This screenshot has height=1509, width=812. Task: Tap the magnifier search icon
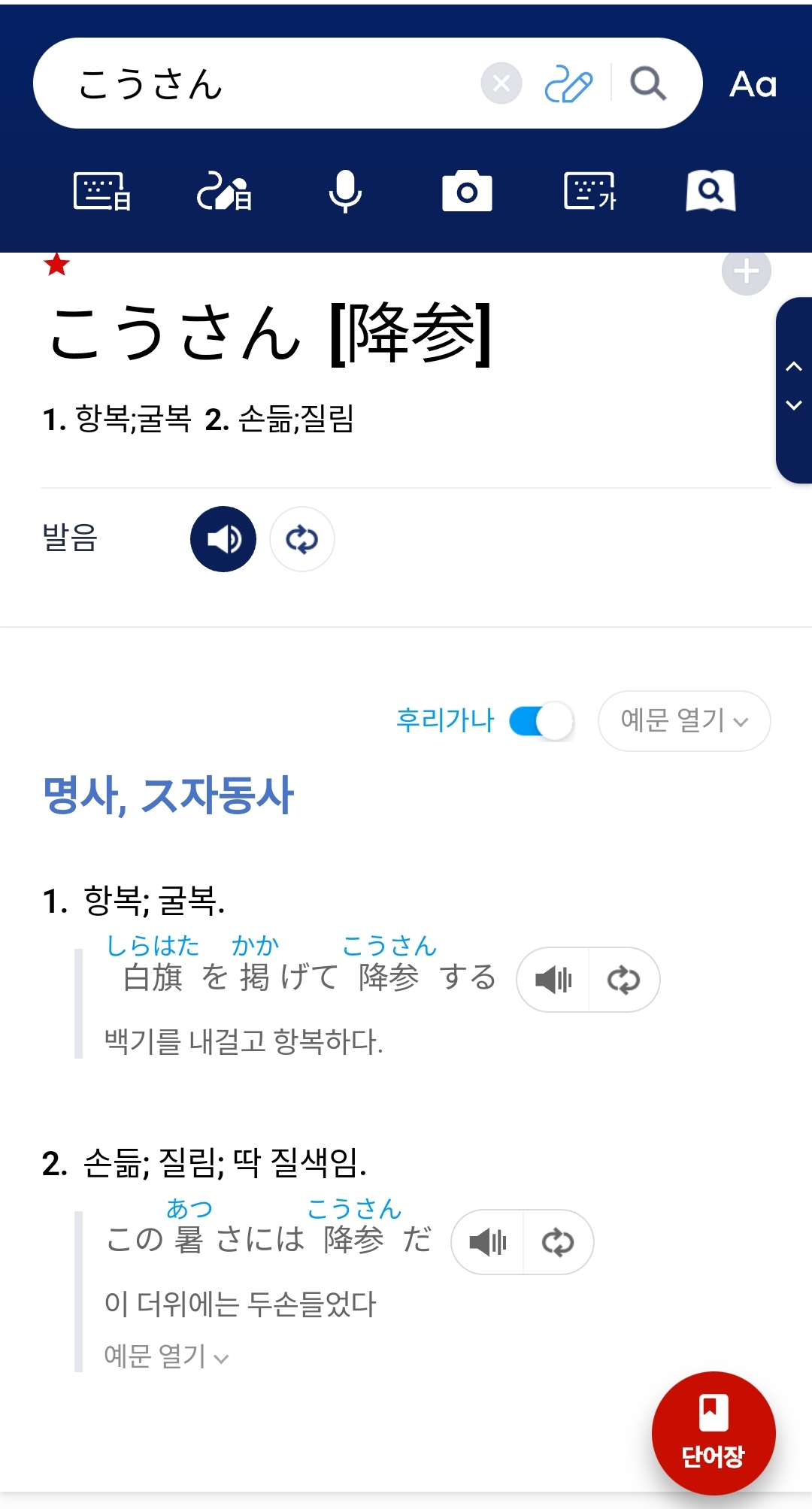[648, 83]
